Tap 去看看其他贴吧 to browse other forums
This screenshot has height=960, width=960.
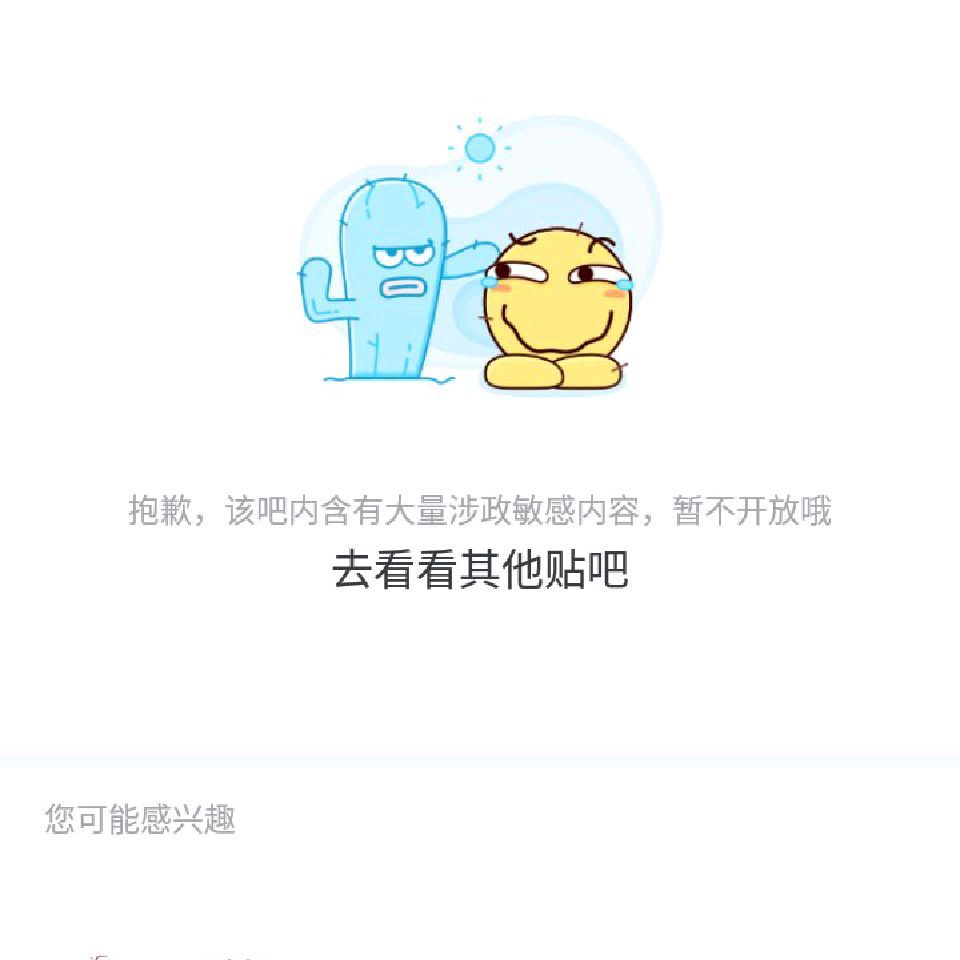point(480,570)
